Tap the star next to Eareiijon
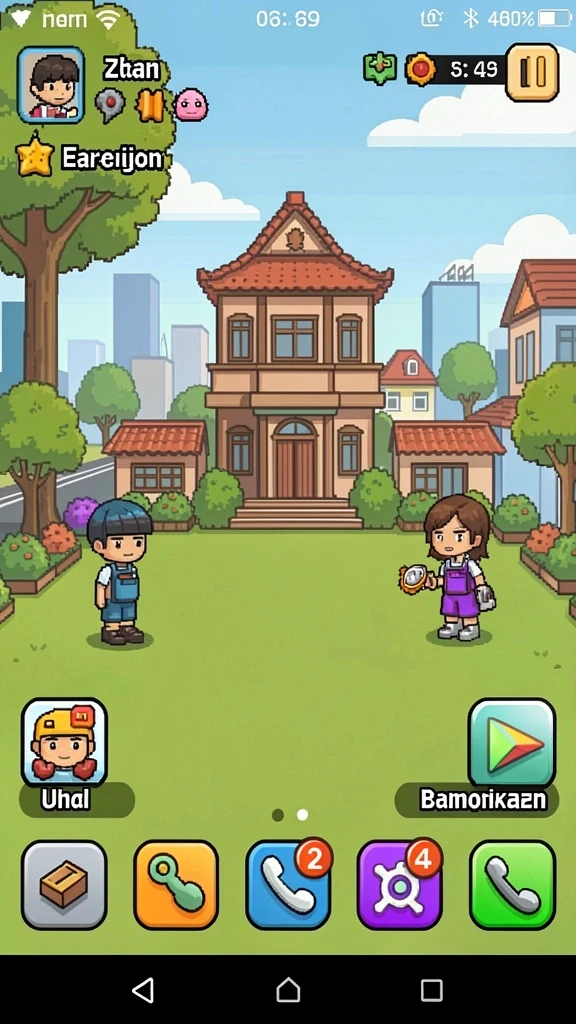 pos(35,155)
